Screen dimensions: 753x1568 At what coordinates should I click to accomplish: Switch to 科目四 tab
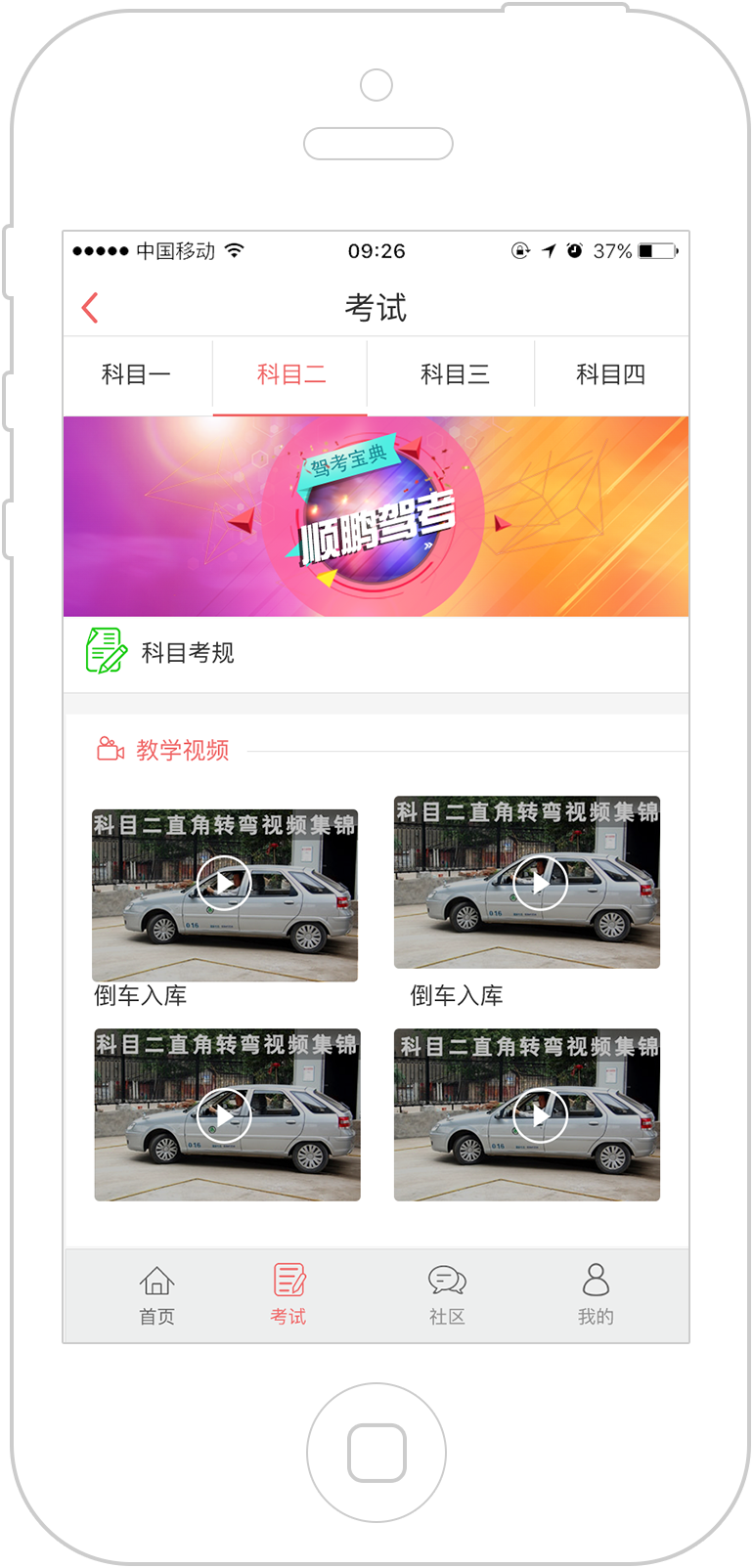pos(610,374)
